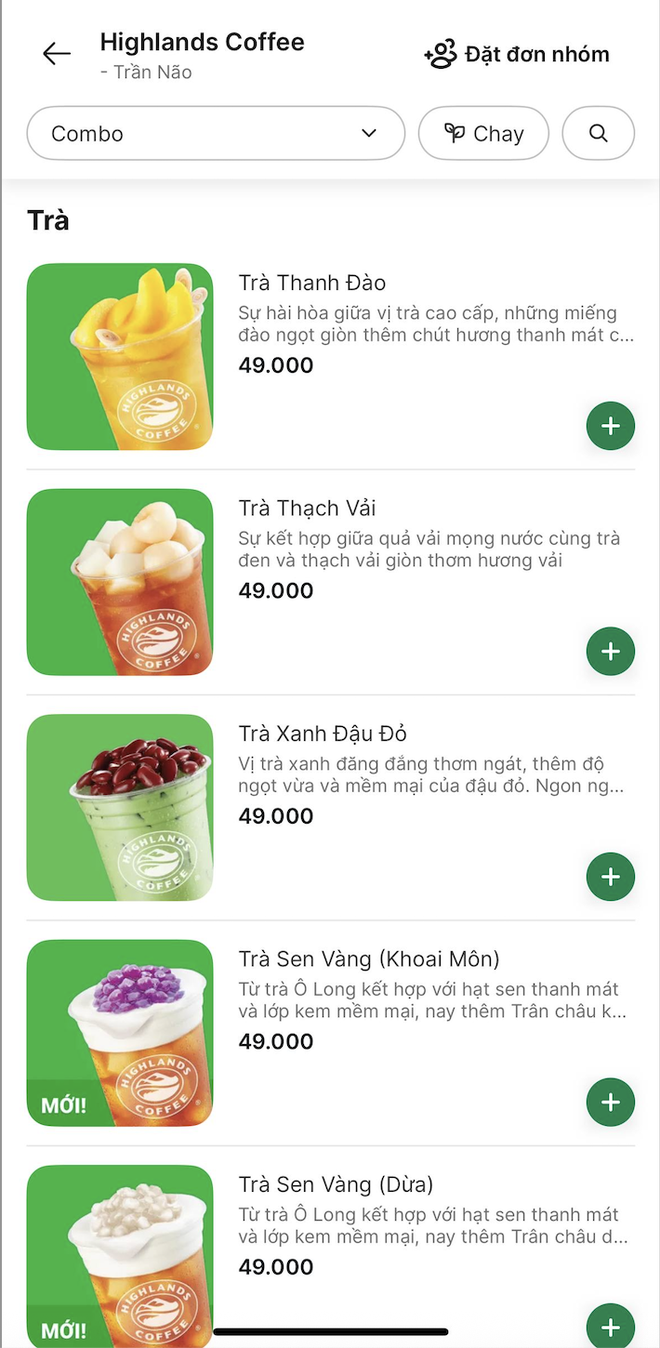
Task: Add Trà Xanh Đậu Đỏ to cart
Action: pyautogui.click(x=610, y=877)
